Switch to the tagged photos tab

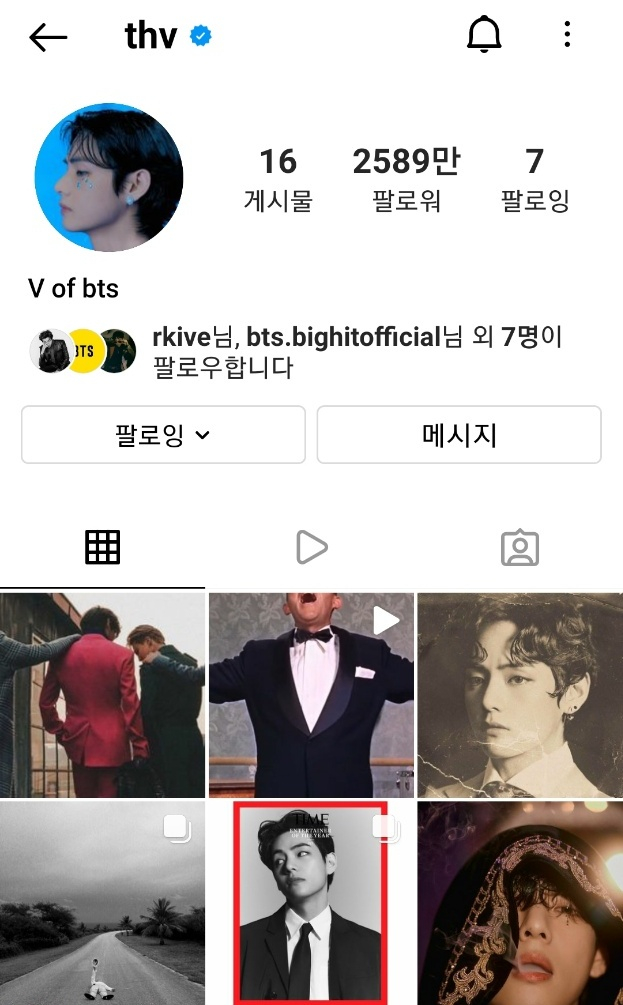[519, 547]
